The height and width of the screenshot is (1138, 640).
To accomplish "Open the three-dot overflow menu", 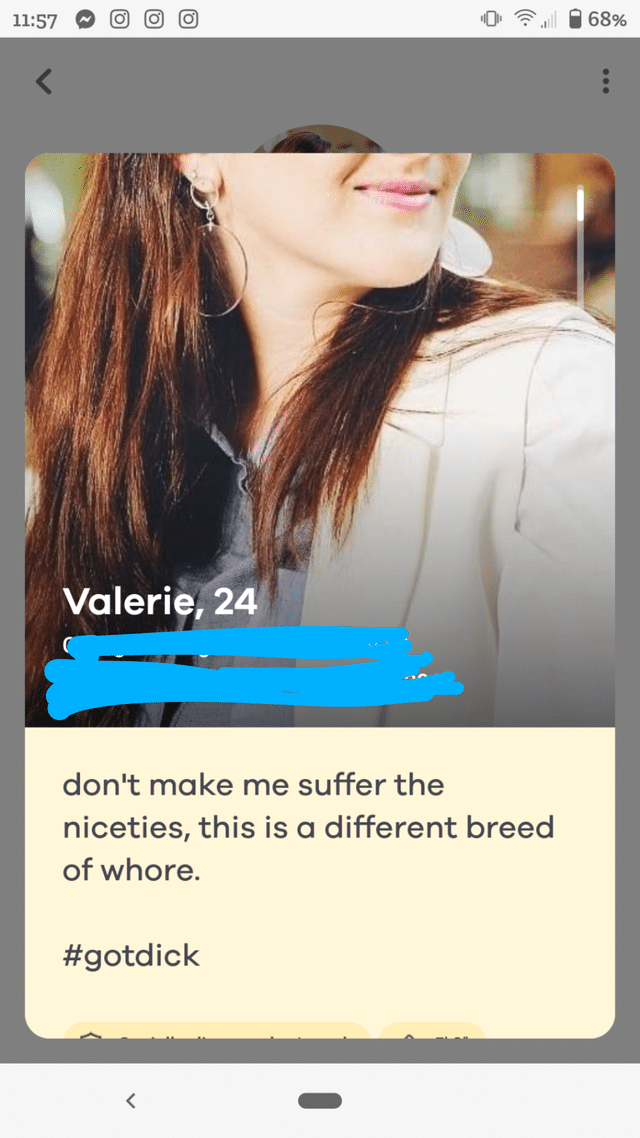I will (604, 82).
